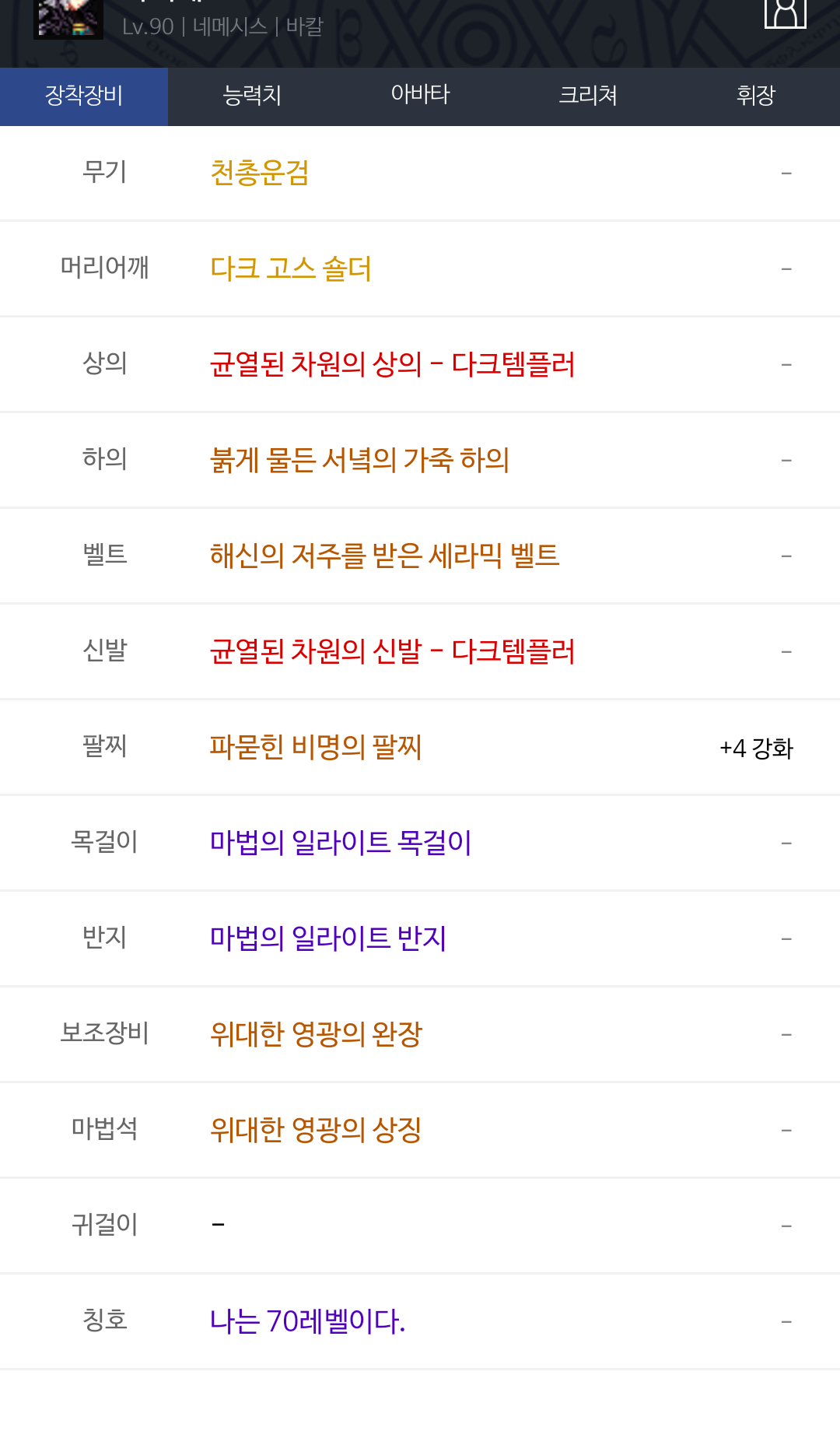
Task: Open 붉게 물든 서녘의 가죽 하의
Action: 359,460
